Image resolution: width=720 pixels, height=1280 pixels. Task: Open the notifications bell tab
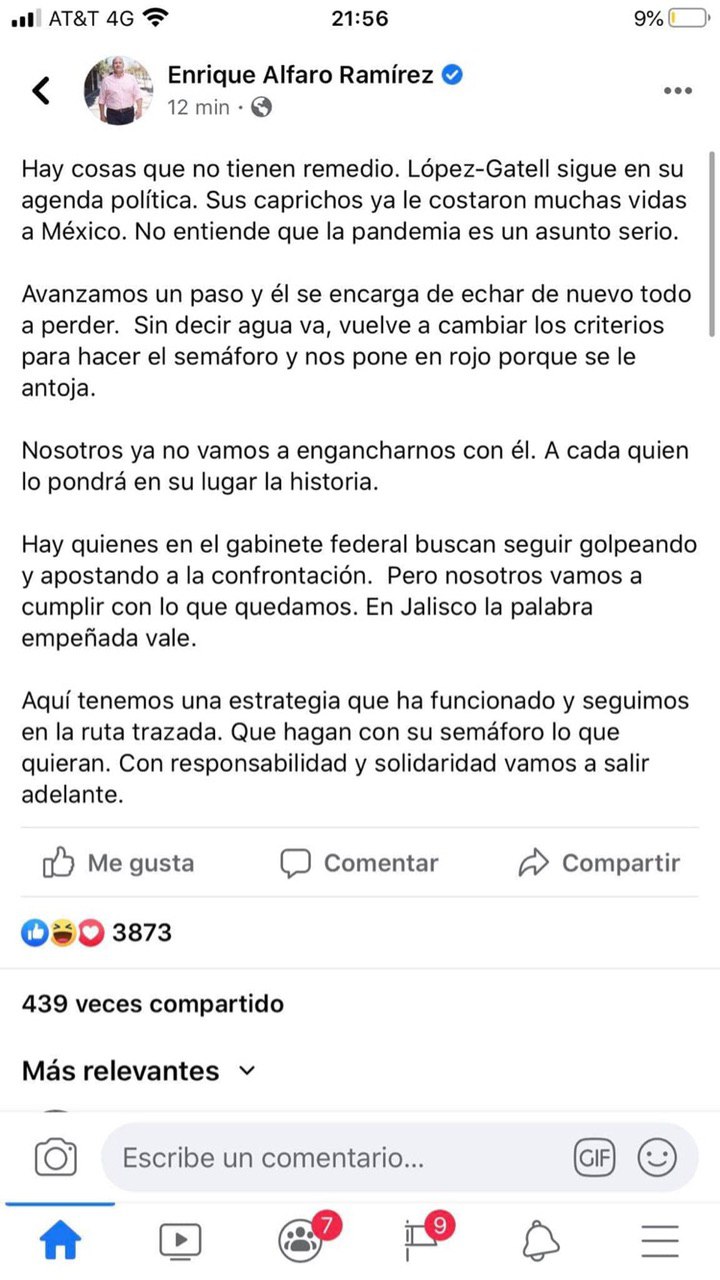(541, 1241)
